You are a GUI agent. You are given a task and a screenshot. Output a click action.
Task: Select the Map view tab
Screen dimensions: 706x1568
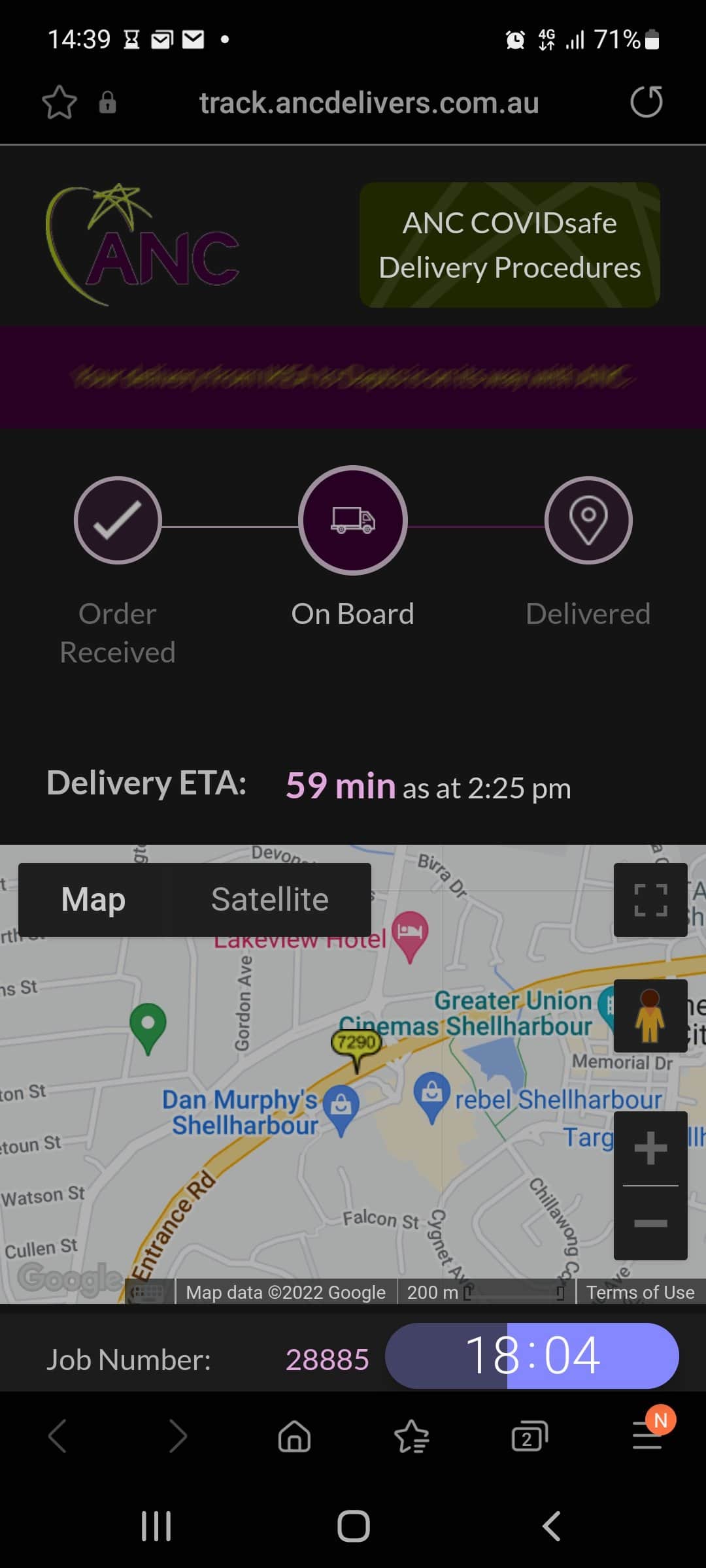[x=93, y=899]
